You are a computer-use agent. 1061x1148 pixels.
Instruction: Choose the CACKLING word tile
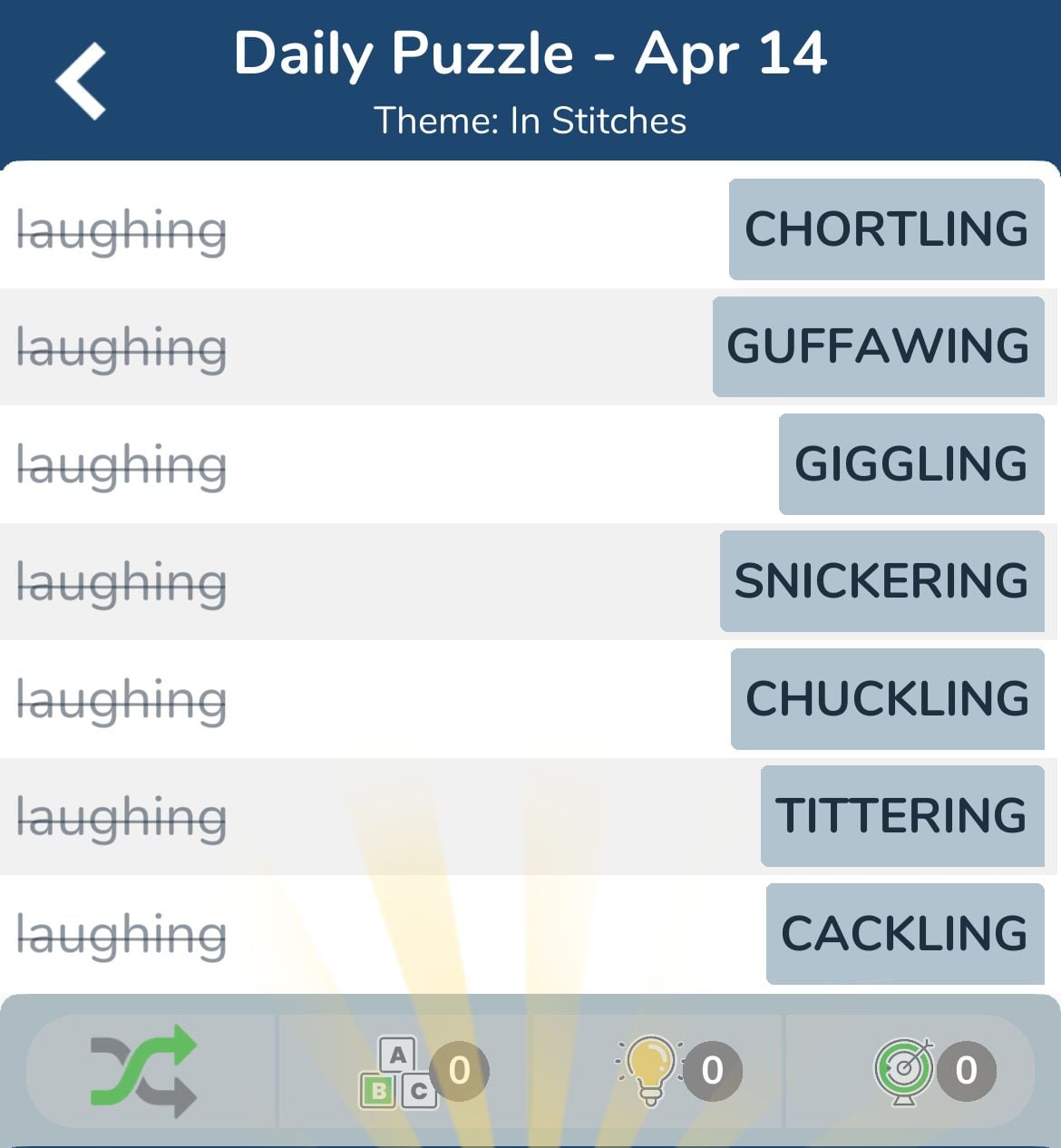[x=904, y=934]
